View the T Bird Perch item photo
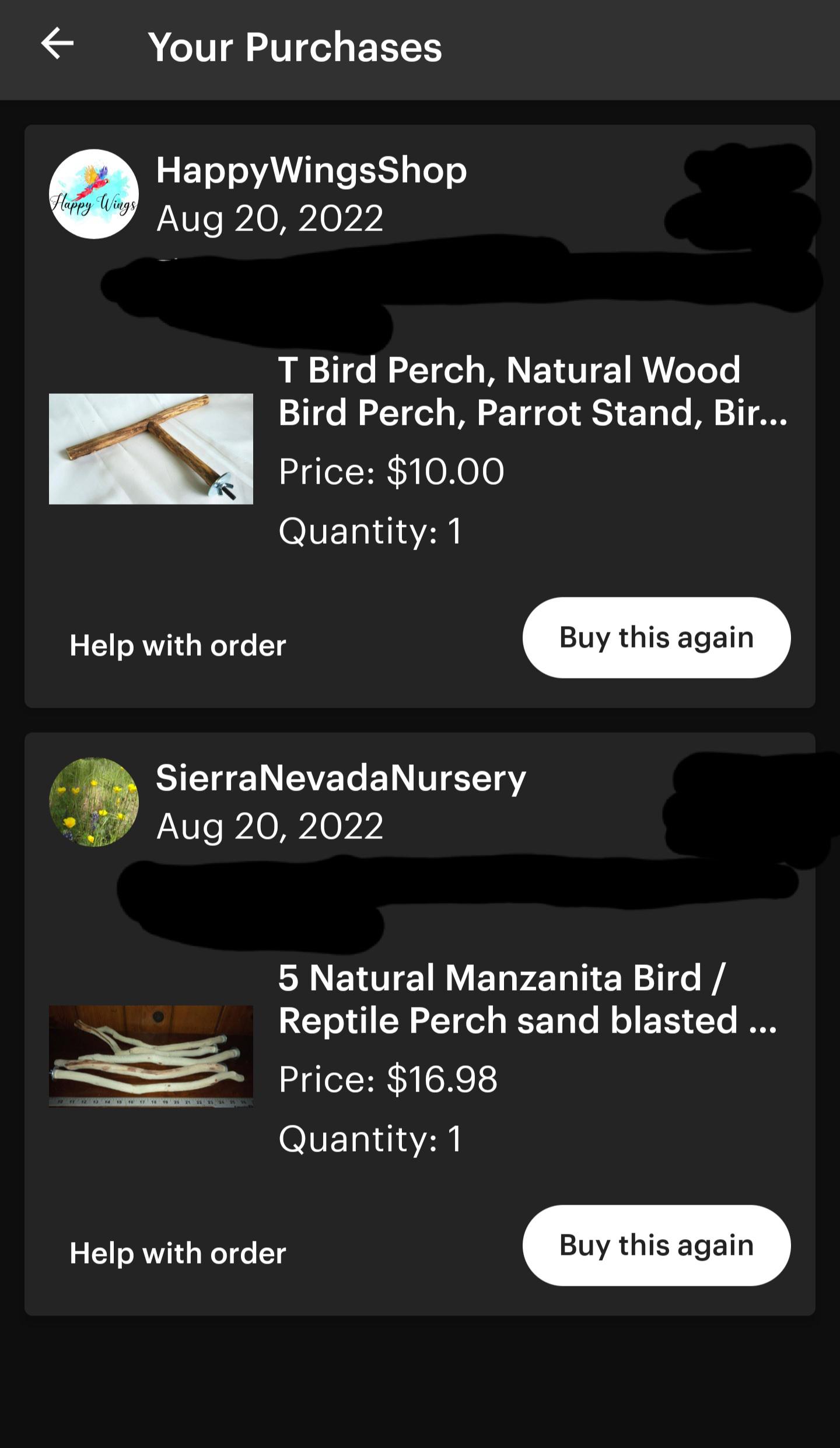Screen dimensions: 840x1448 coord(150,449)
